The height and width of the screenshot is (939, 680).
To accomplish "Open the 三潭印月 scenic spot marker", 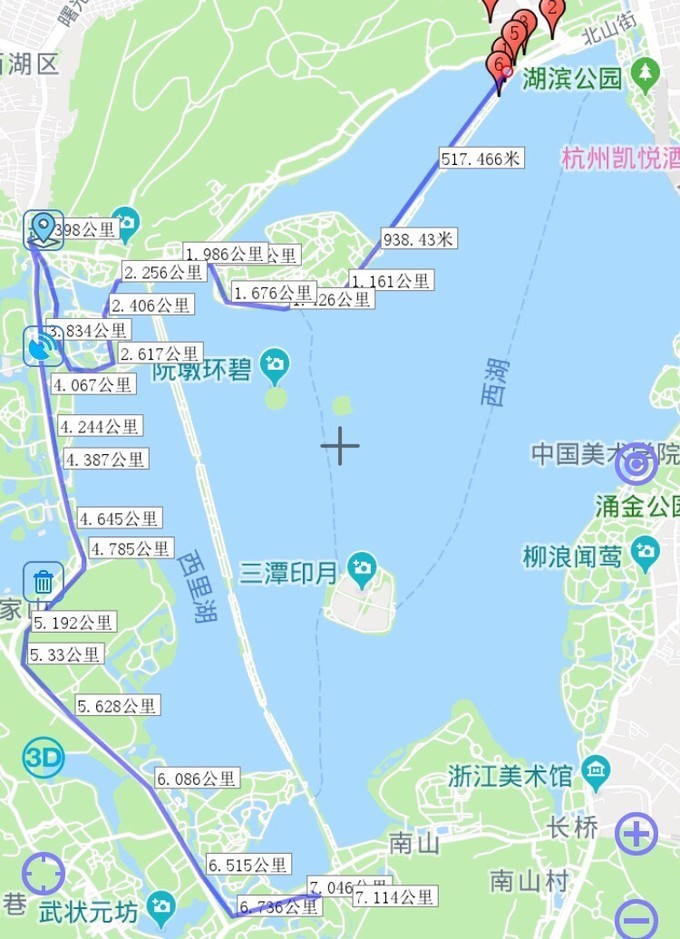I will pos(360,572).
